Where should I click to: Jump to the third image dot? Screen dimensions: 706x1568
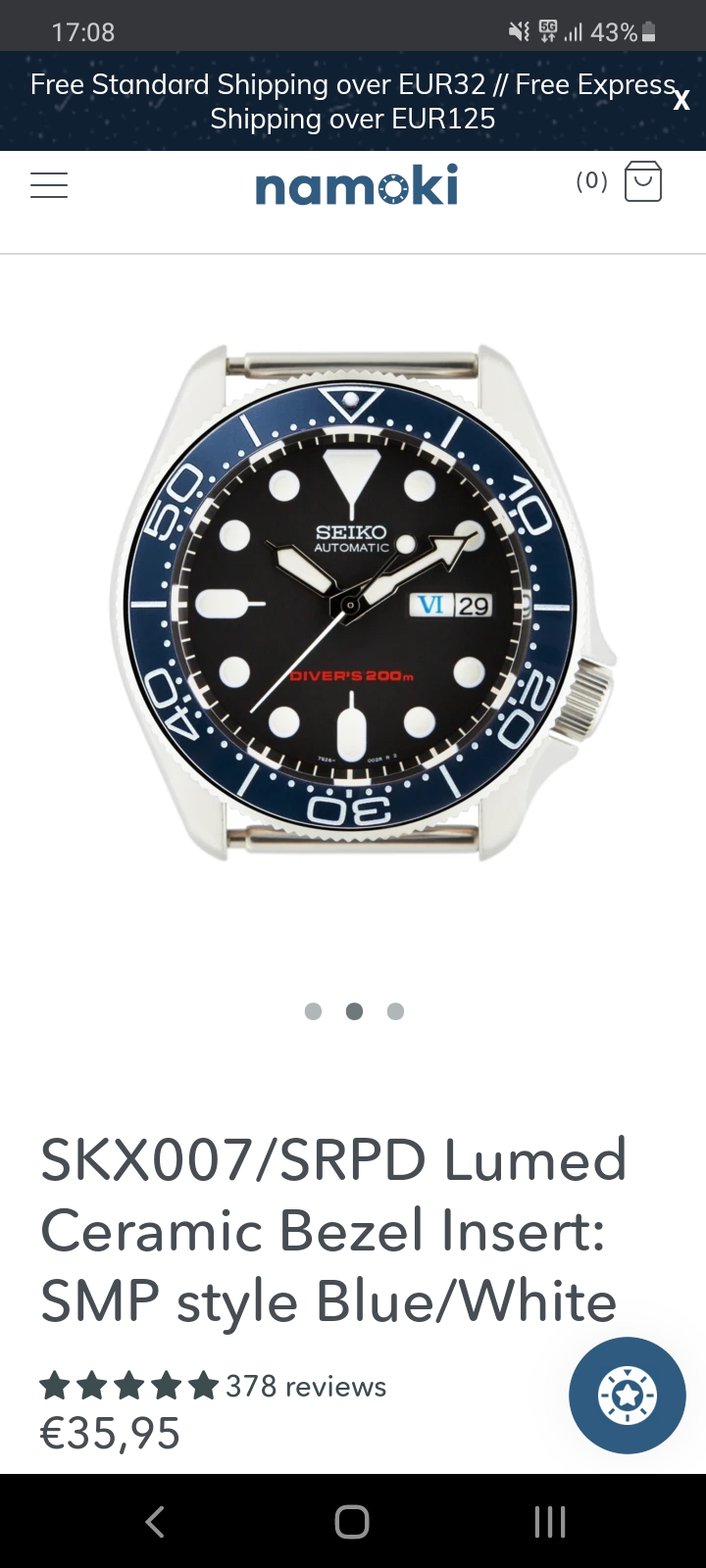pos(395,1011)
